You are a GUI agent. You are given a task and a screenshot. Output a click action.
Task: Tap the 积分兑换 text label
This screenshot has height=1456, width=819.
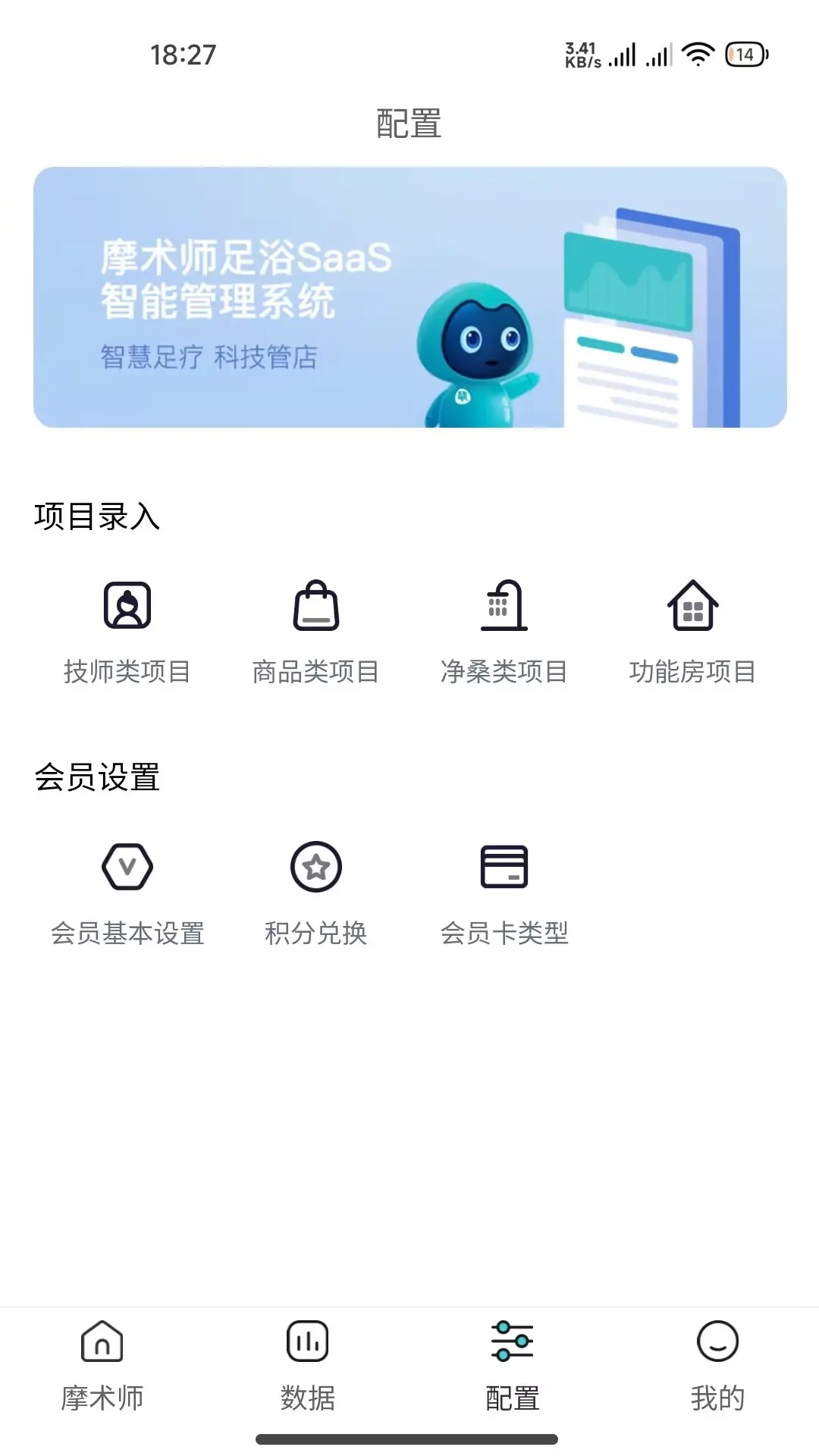(x=315, y=934)
